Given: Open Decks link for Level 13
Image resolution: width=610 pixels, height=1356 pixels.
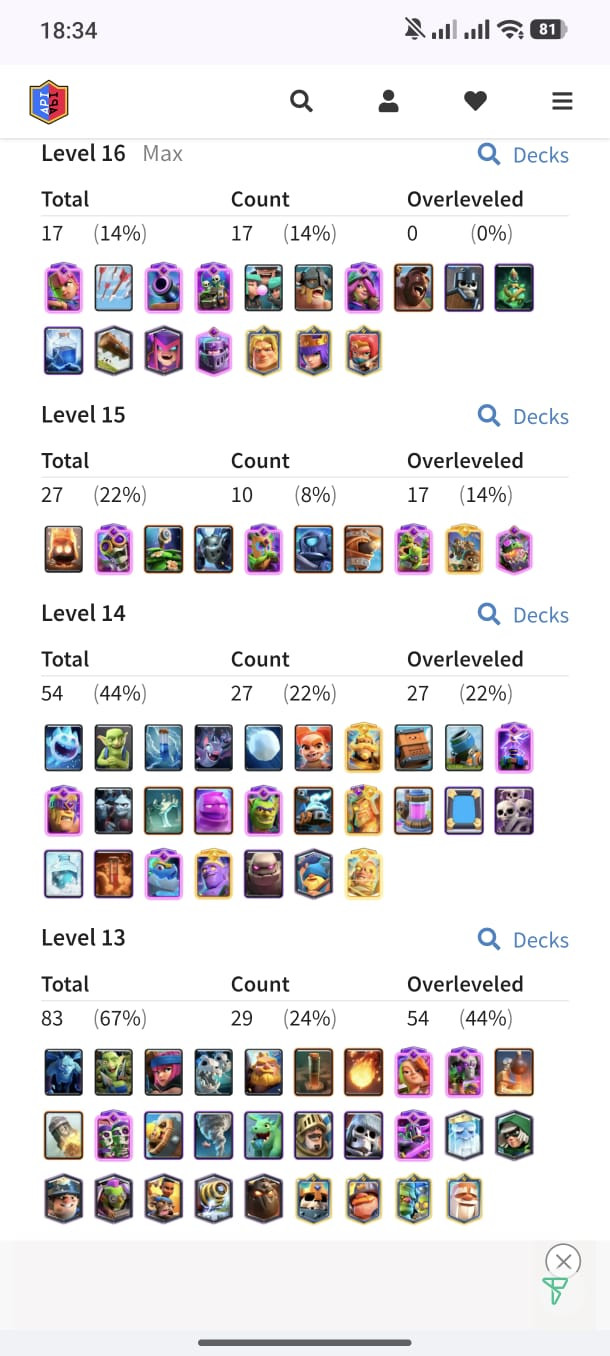Looking at the screenshot, I should (523, 940).
